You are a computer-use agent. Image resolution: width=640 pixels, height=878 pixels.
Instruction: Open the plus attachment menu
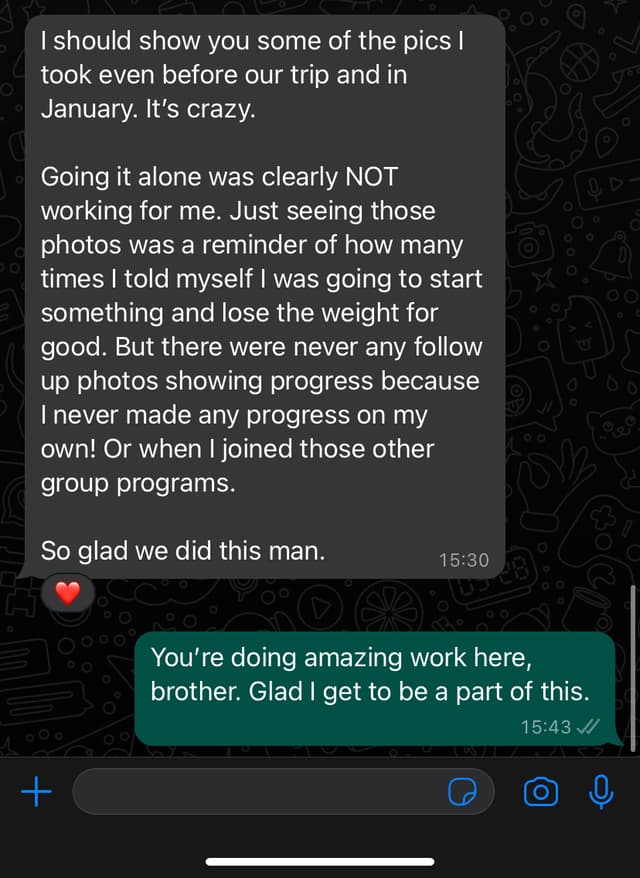coord(36,792)
